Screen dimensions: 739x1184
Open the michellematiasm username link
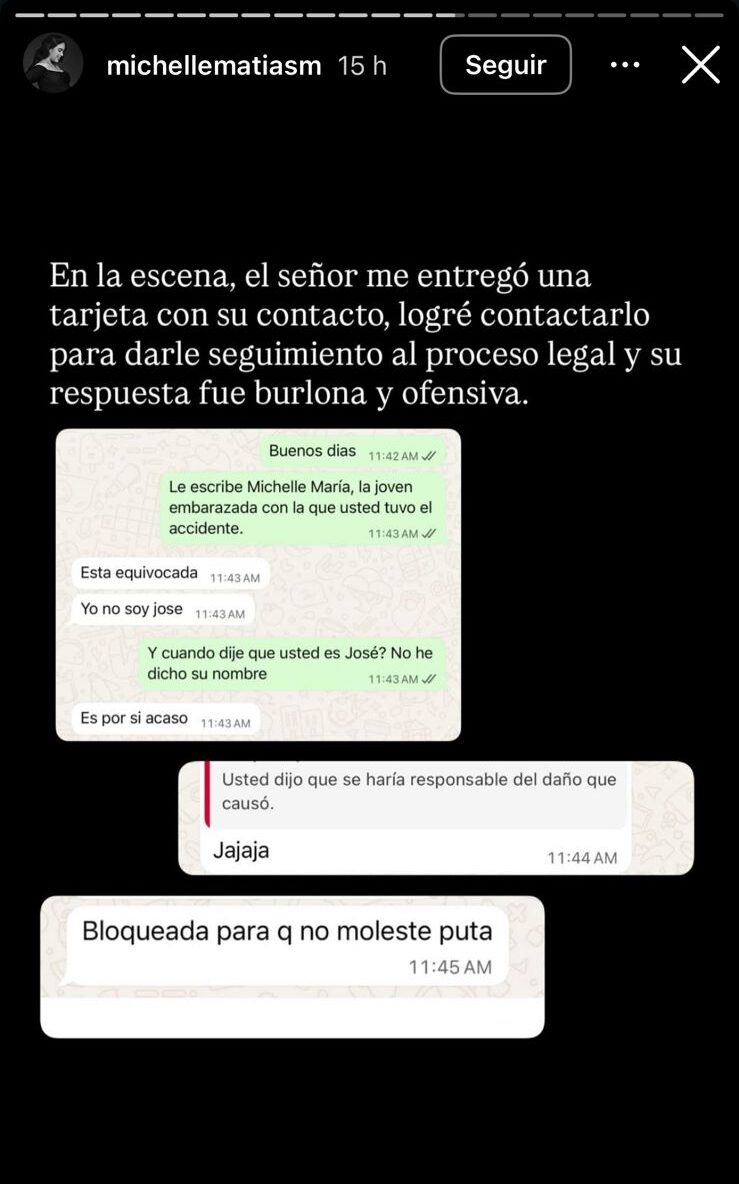click(214, 66)
